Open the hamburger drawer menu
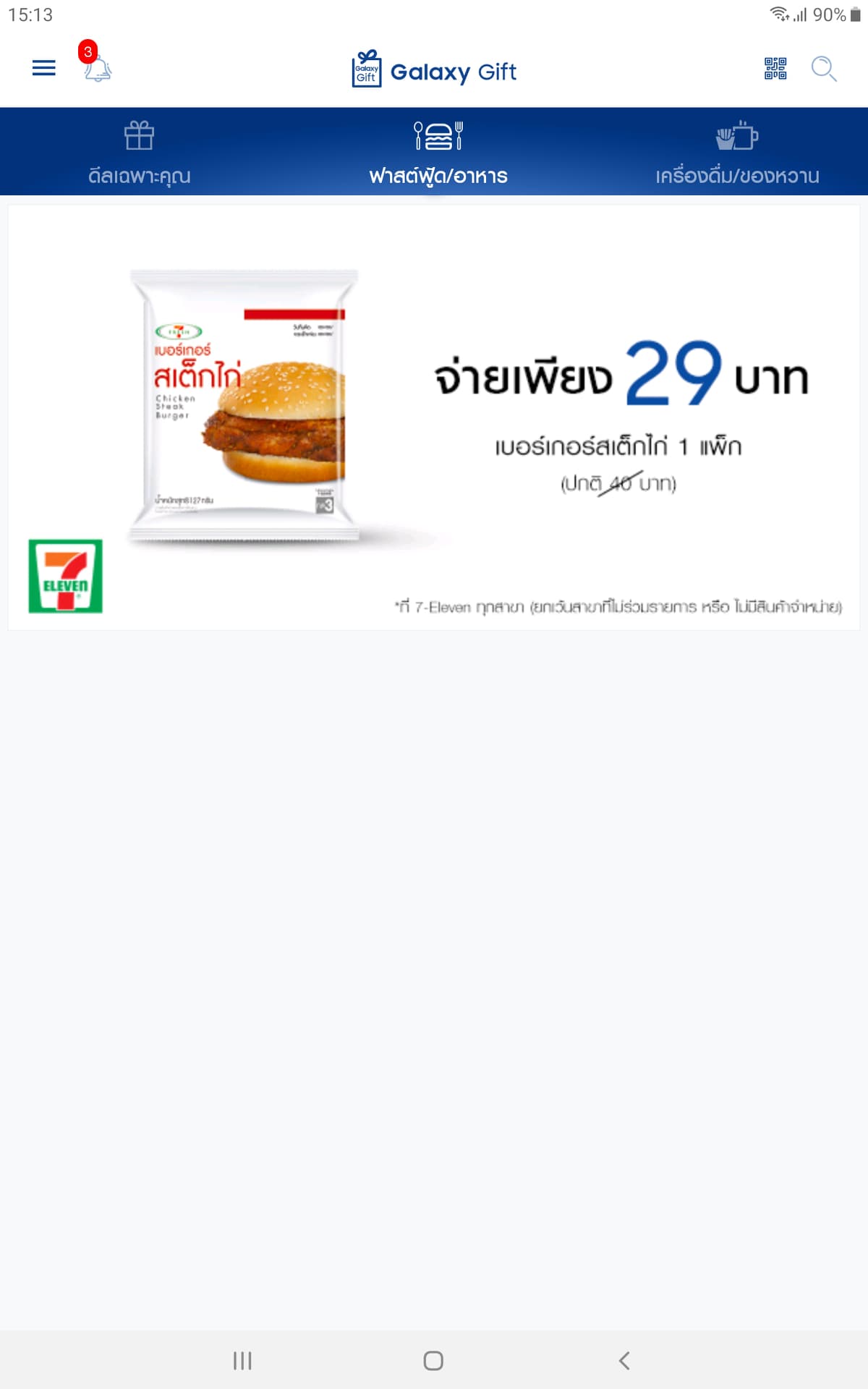This screenshot has width=868, height=1389. click(44, 68)
